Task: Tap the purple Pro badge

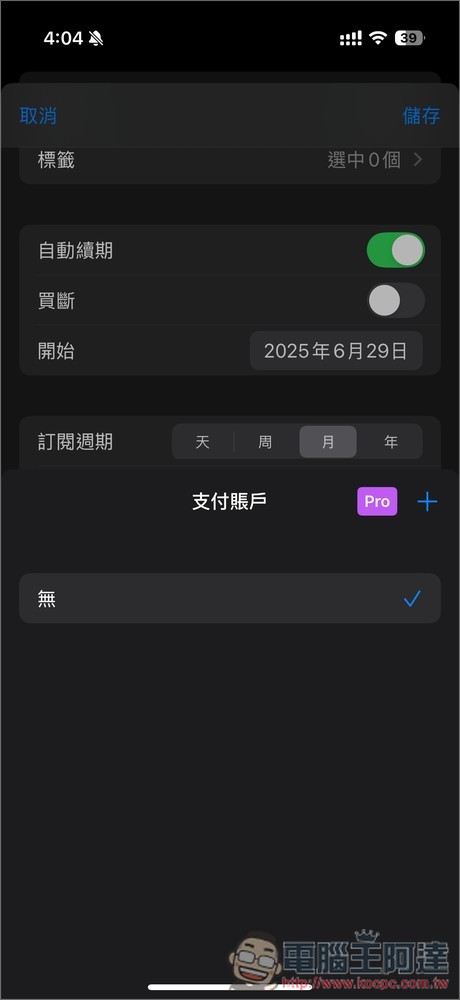Action: pyautogui.click(x=377, y=501)
